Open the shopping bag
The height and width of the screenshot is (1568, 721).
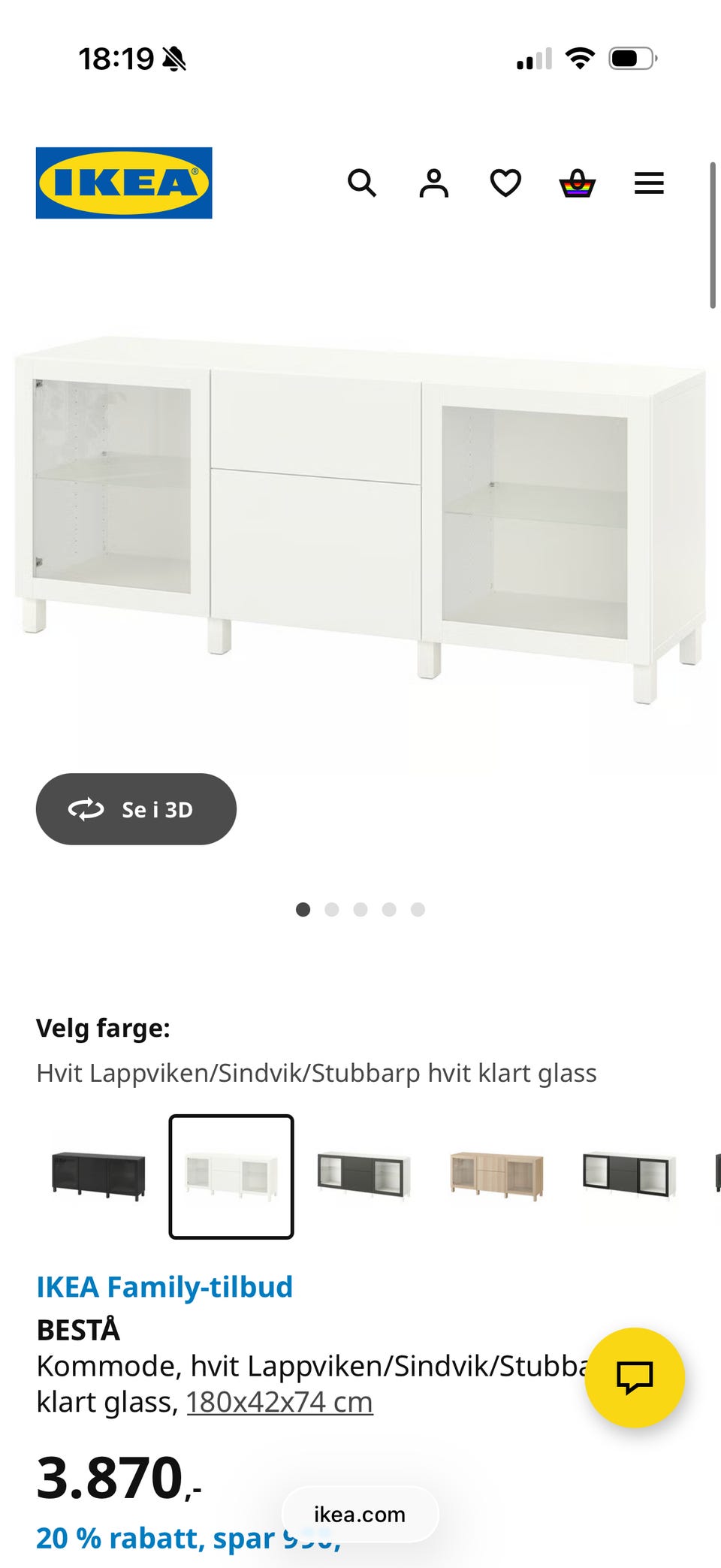coord(575,183)
